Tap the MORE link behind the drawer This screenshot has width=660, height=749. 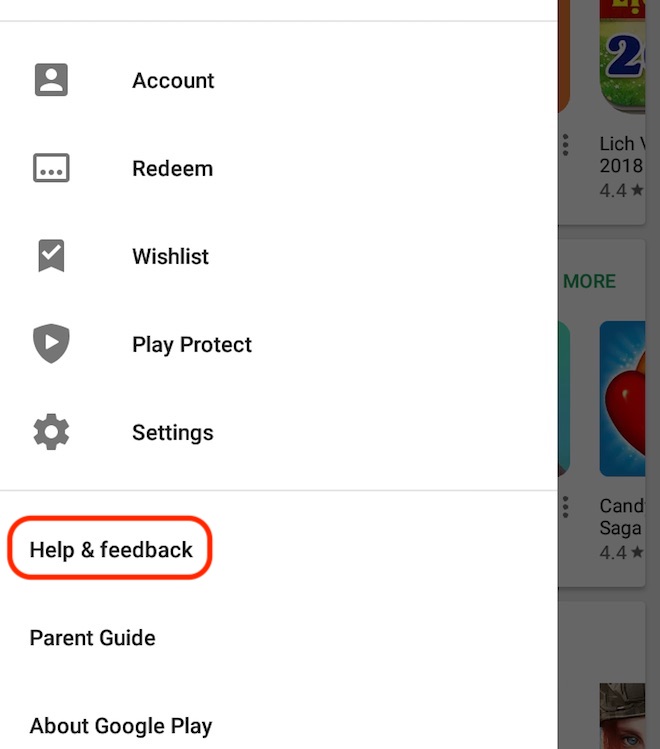[x=589, y=282]
